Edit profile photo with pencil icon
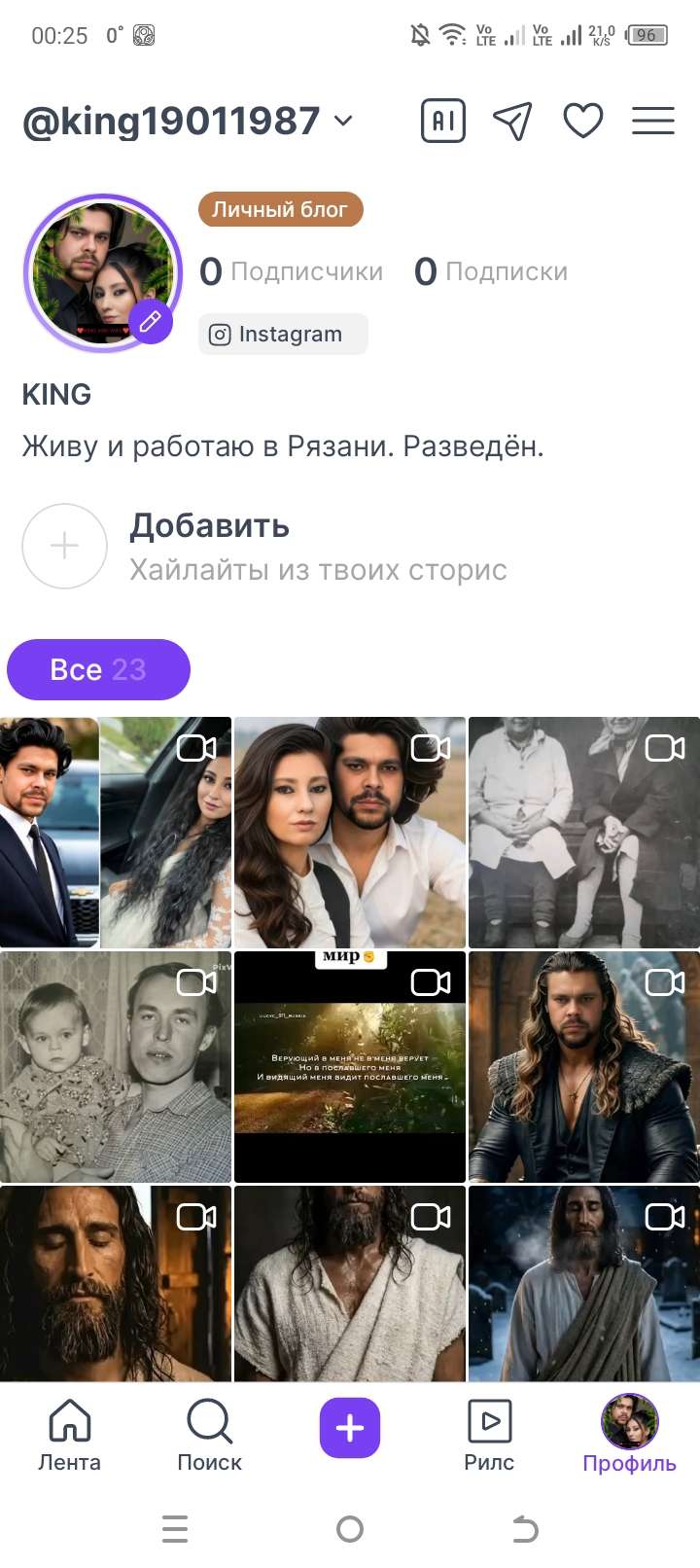700x1568 pixels. [150, 322]
